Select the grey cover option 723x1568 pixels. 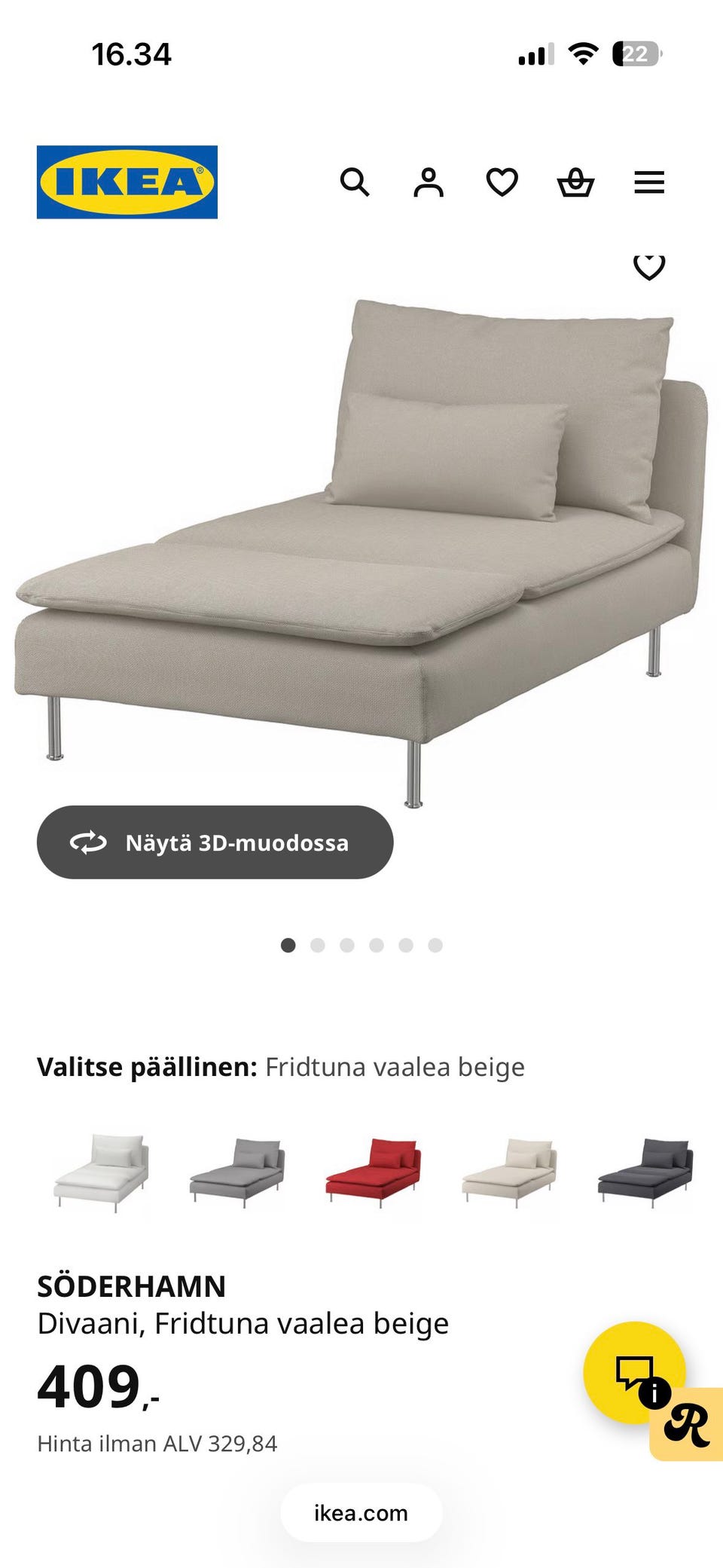click(x=237, y=1172)
